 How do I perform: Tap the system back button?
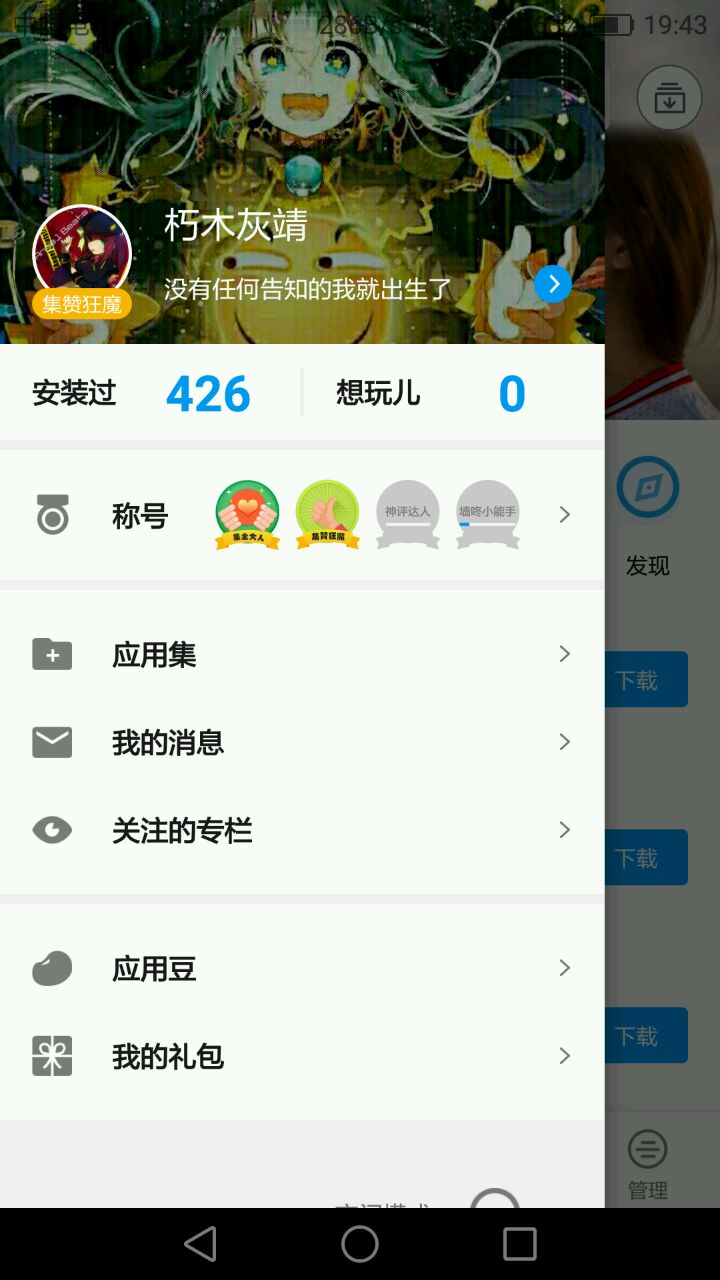coord(200,1244)
